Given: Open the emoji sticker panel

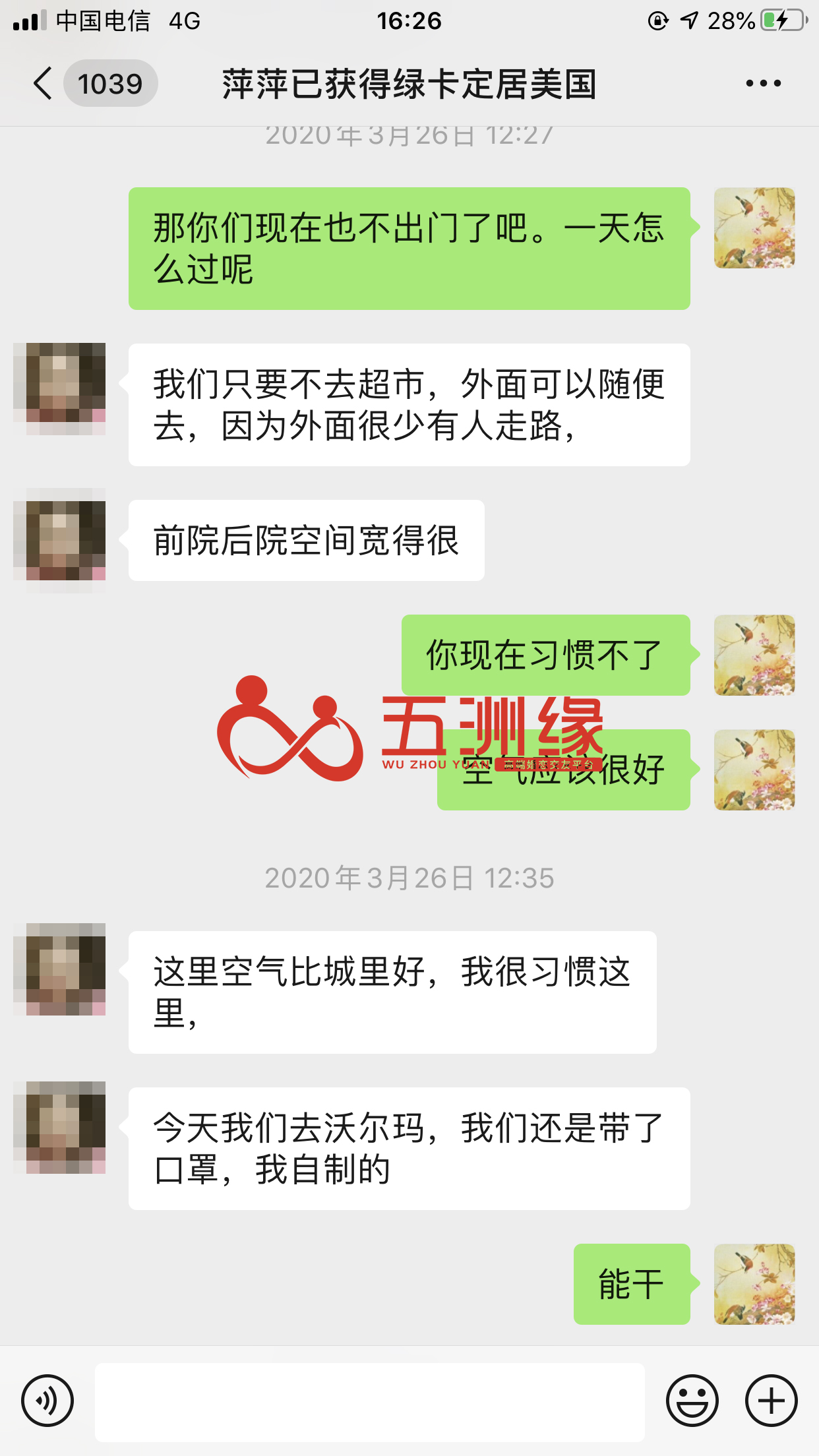Looking at the screenshot, I should [x=692, y=1401].
